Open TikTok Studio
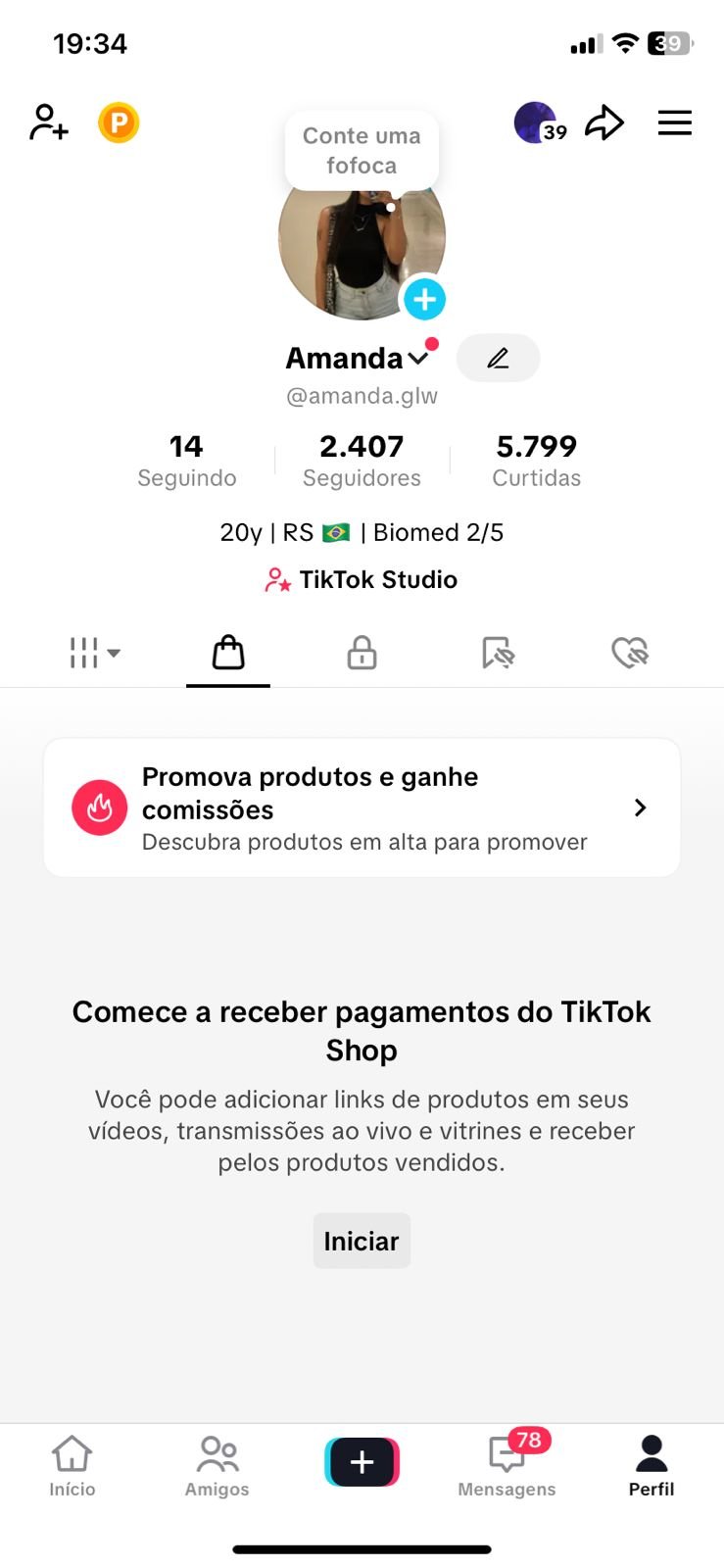724x1568 pixels. click(x=362, y=580)
